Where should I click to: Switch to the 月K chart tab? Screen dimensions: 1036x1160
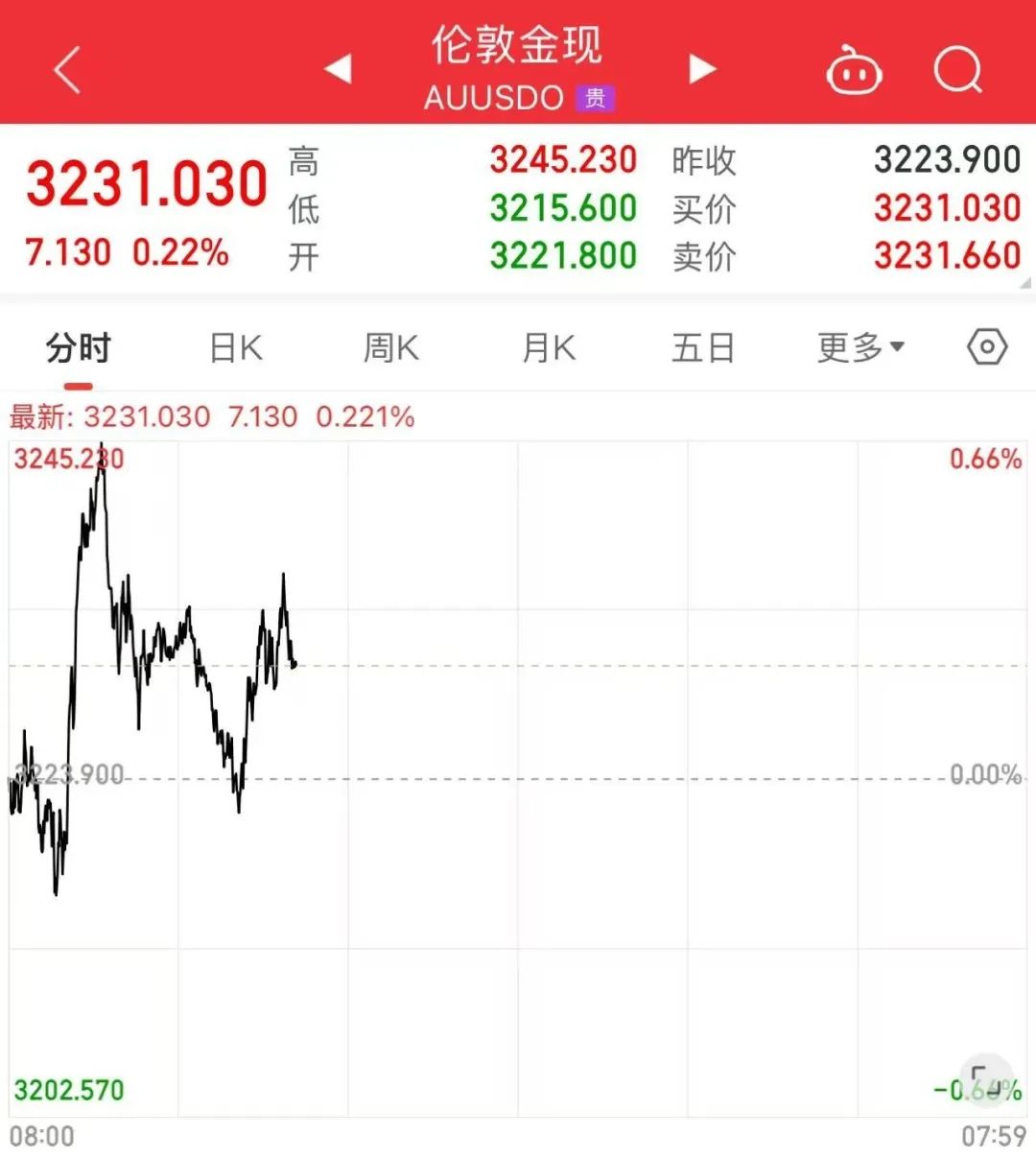(548, 347)
